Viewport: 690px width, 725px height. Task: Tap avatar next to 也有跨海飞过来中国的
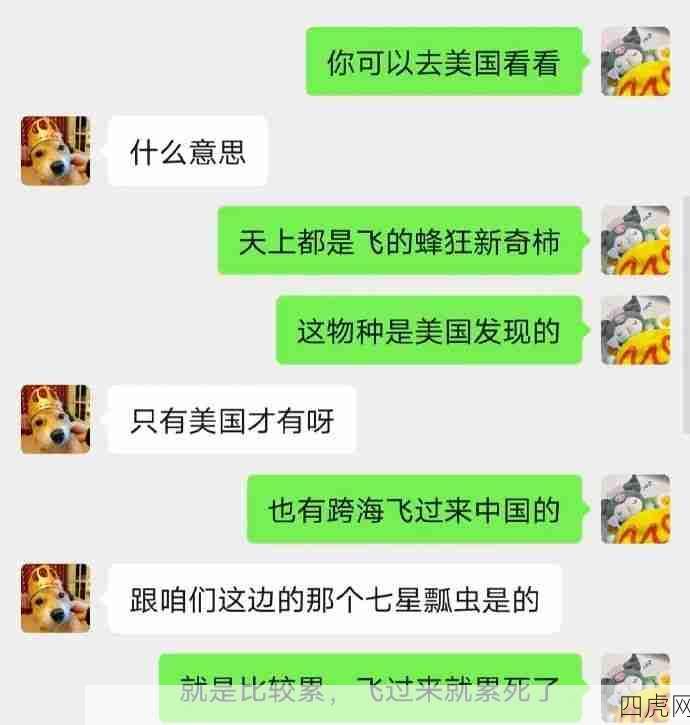pos(635,509)
